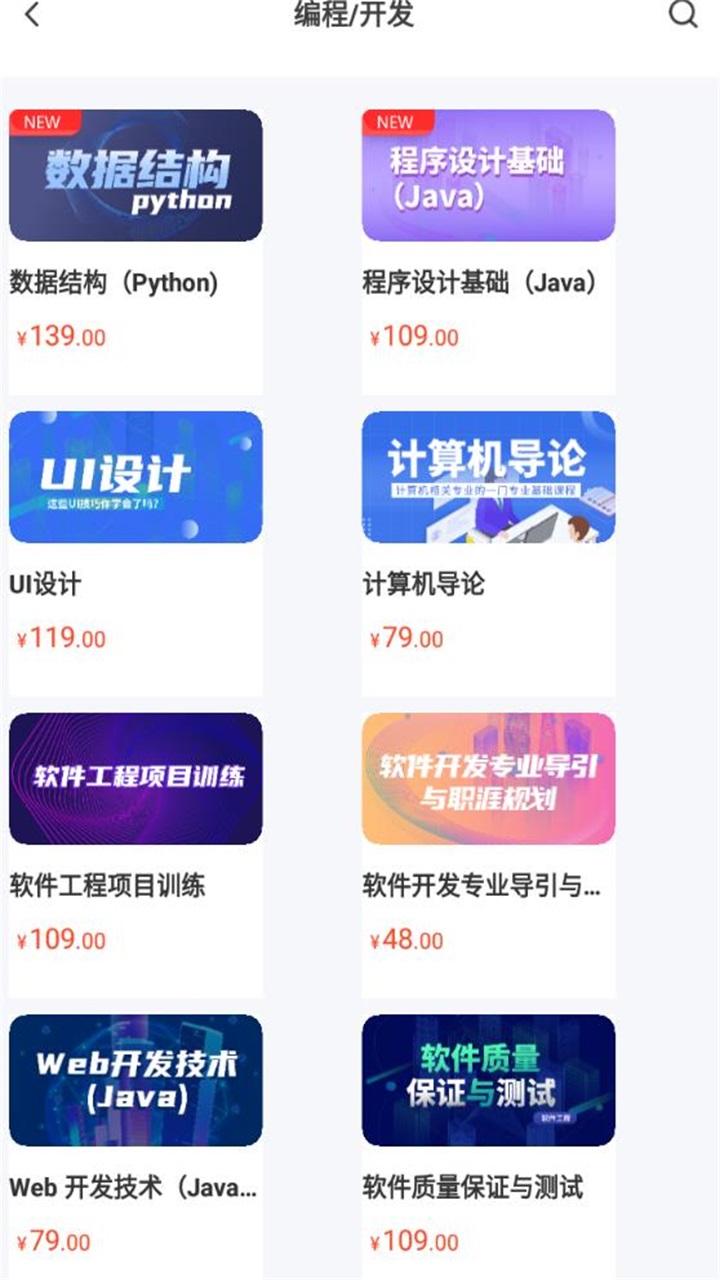View the 软件开发专业导引与职涯规划 course
The width and height of the screenshot is (720, 1280).
(x=488, y=779)
